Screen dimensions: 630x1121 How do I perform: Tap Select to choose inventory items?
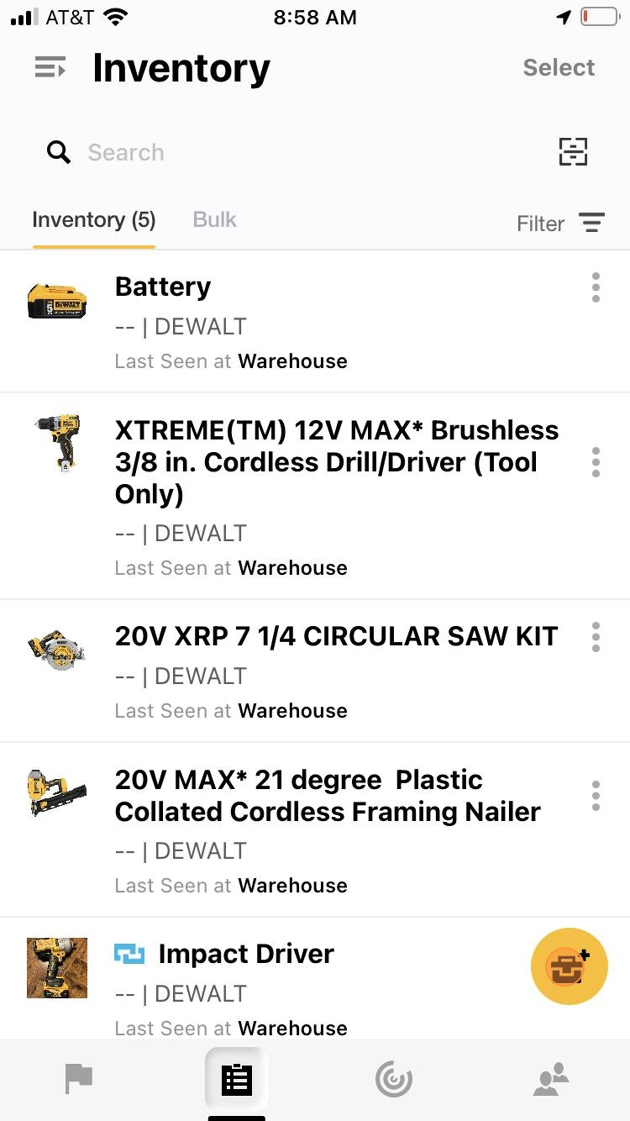click(x=558, y=68)
